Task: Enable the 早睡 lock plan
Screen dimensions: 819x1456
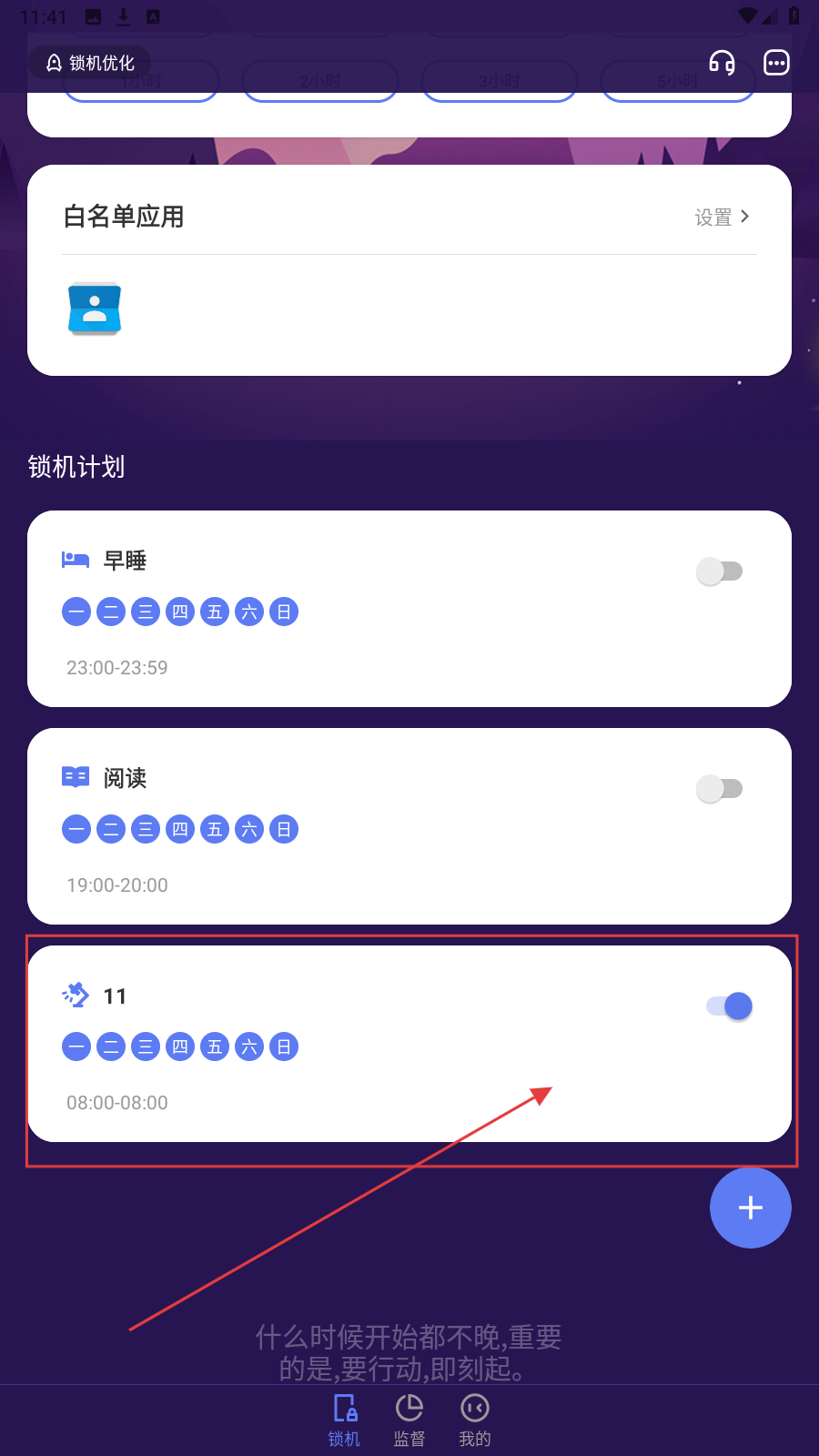Action: [720, 571]
